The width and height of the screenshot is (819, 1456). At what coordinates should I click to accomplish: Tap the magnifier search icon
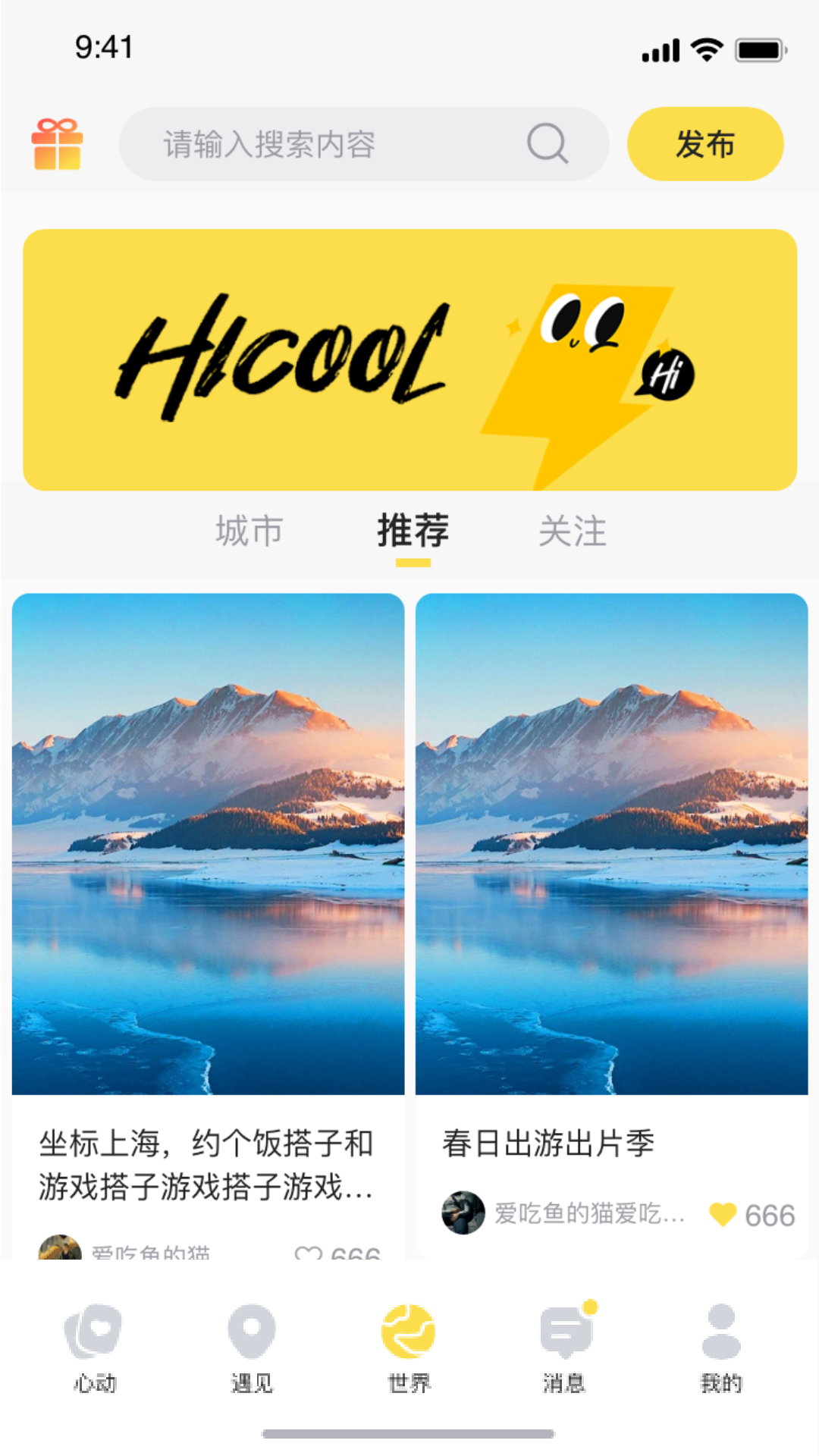coord(547,143)
